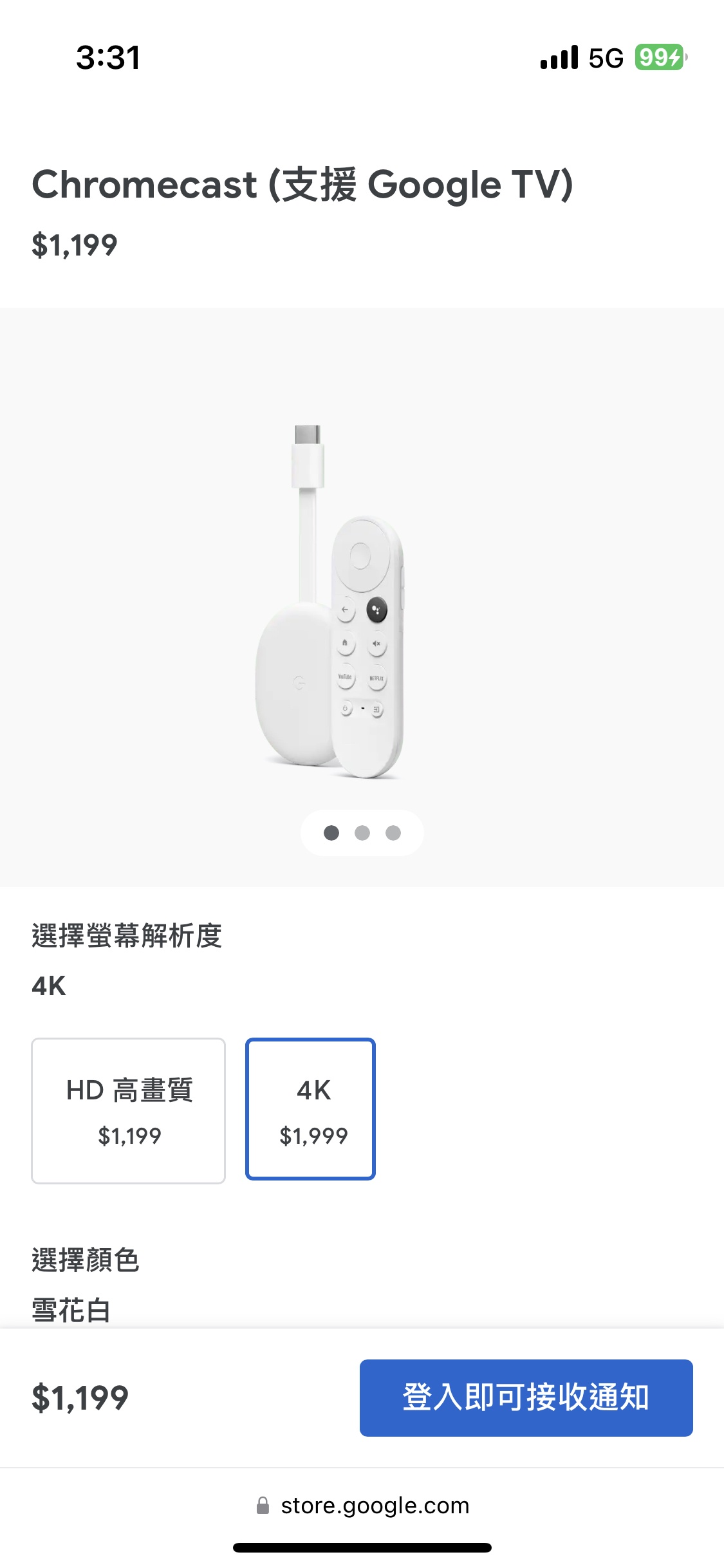Tap 登入即可接收通知 button

coord(526,1397)
